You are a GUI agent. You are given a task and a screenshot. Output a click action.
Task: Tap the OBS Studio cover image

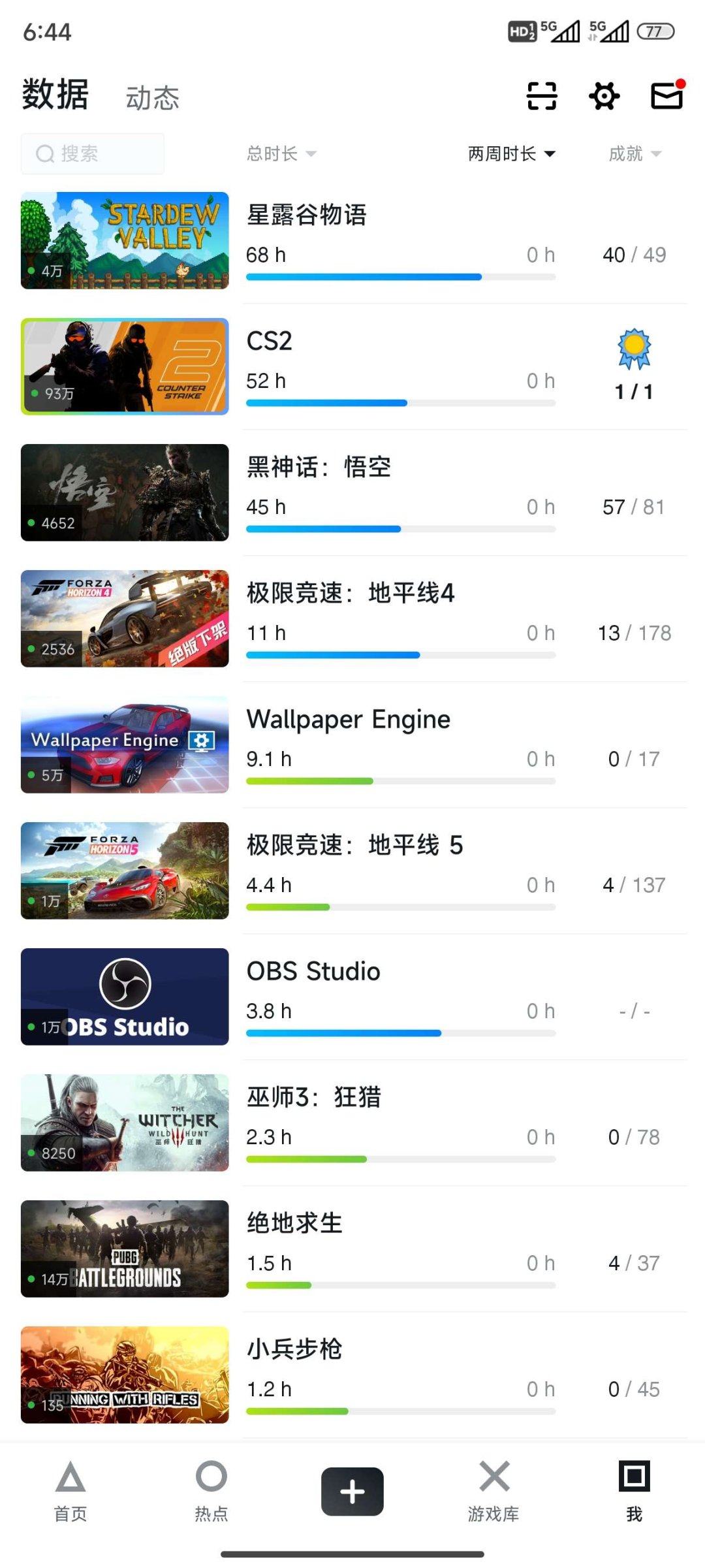click(x=125, y=997)
